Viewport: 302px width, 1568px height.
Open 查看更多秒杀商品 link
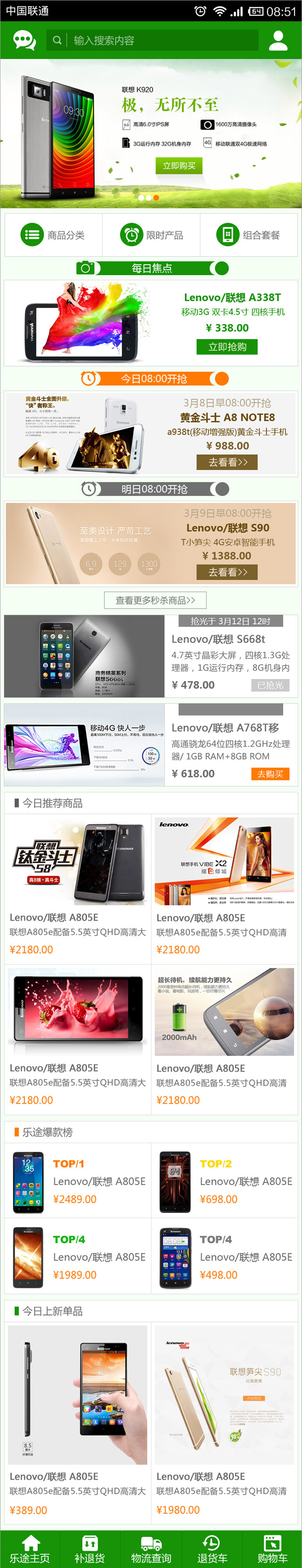tap(155, 600)
